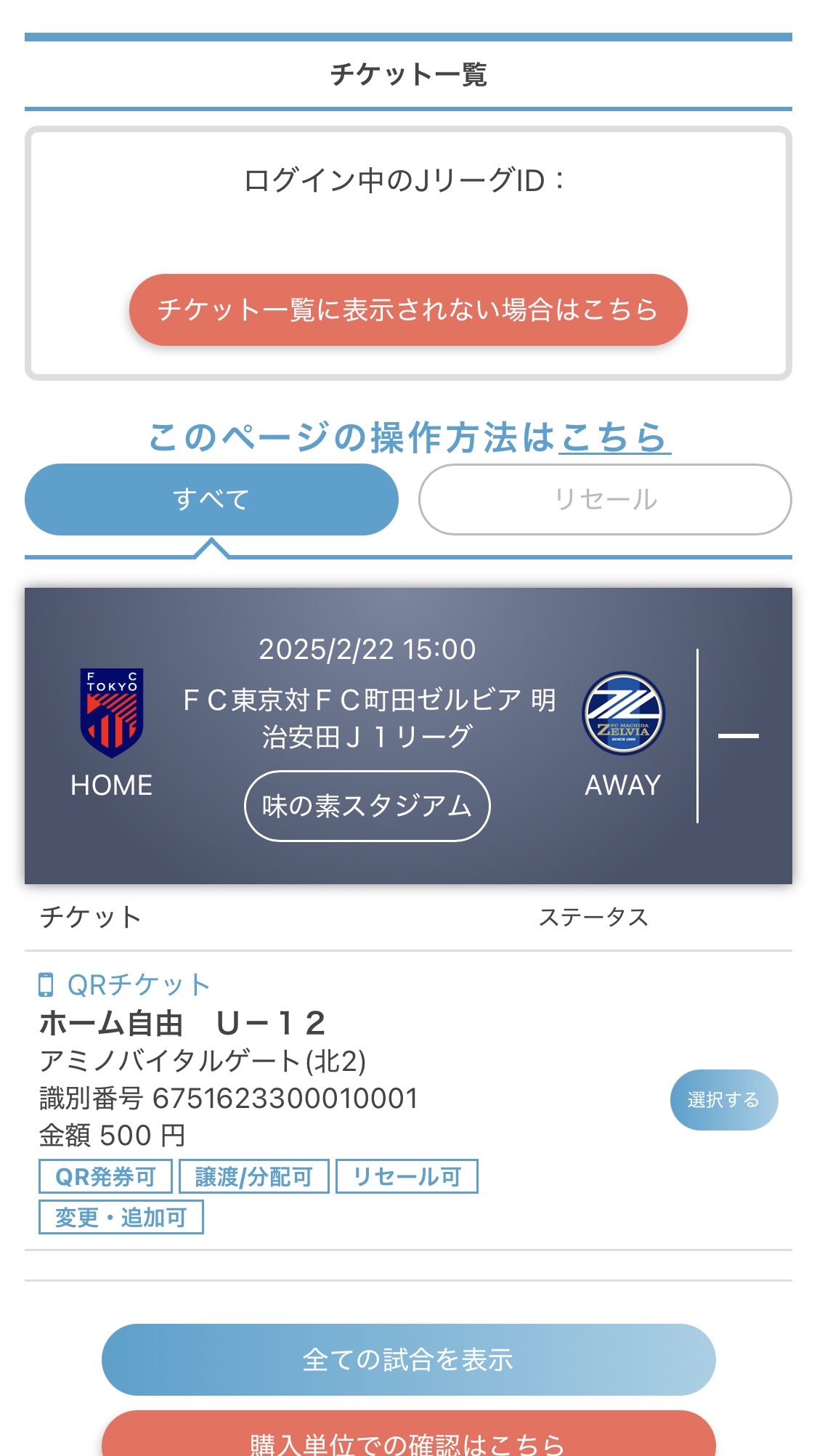Switch to the リセール tab

pos(605,499)
